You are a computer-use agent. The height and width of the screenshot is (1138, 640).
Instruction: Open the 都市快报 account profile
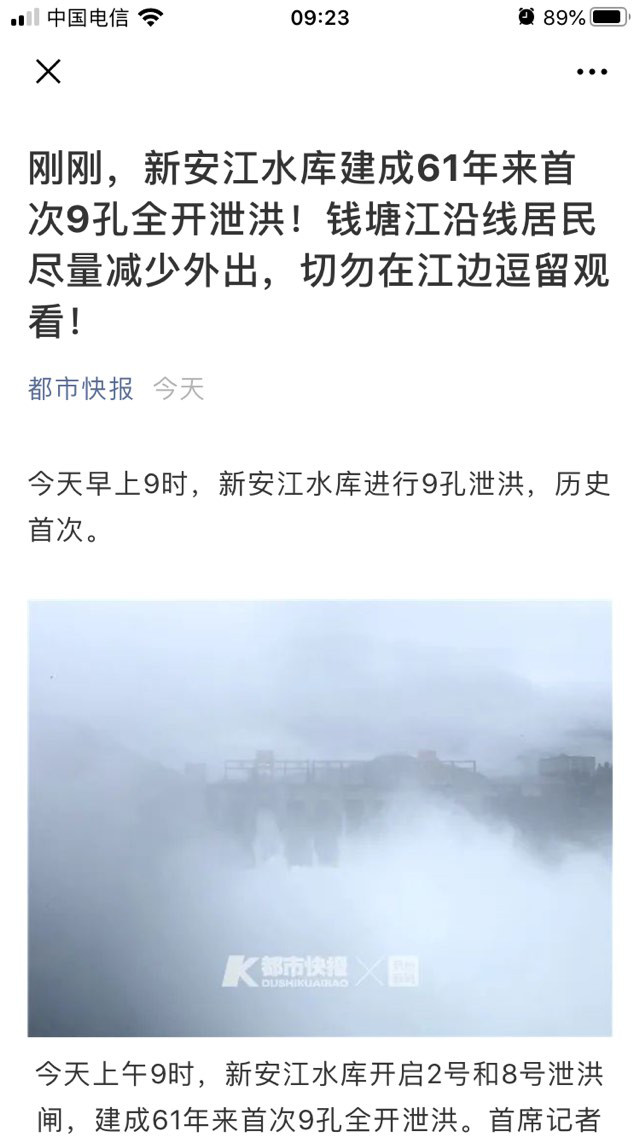click(x=80, y=389)
